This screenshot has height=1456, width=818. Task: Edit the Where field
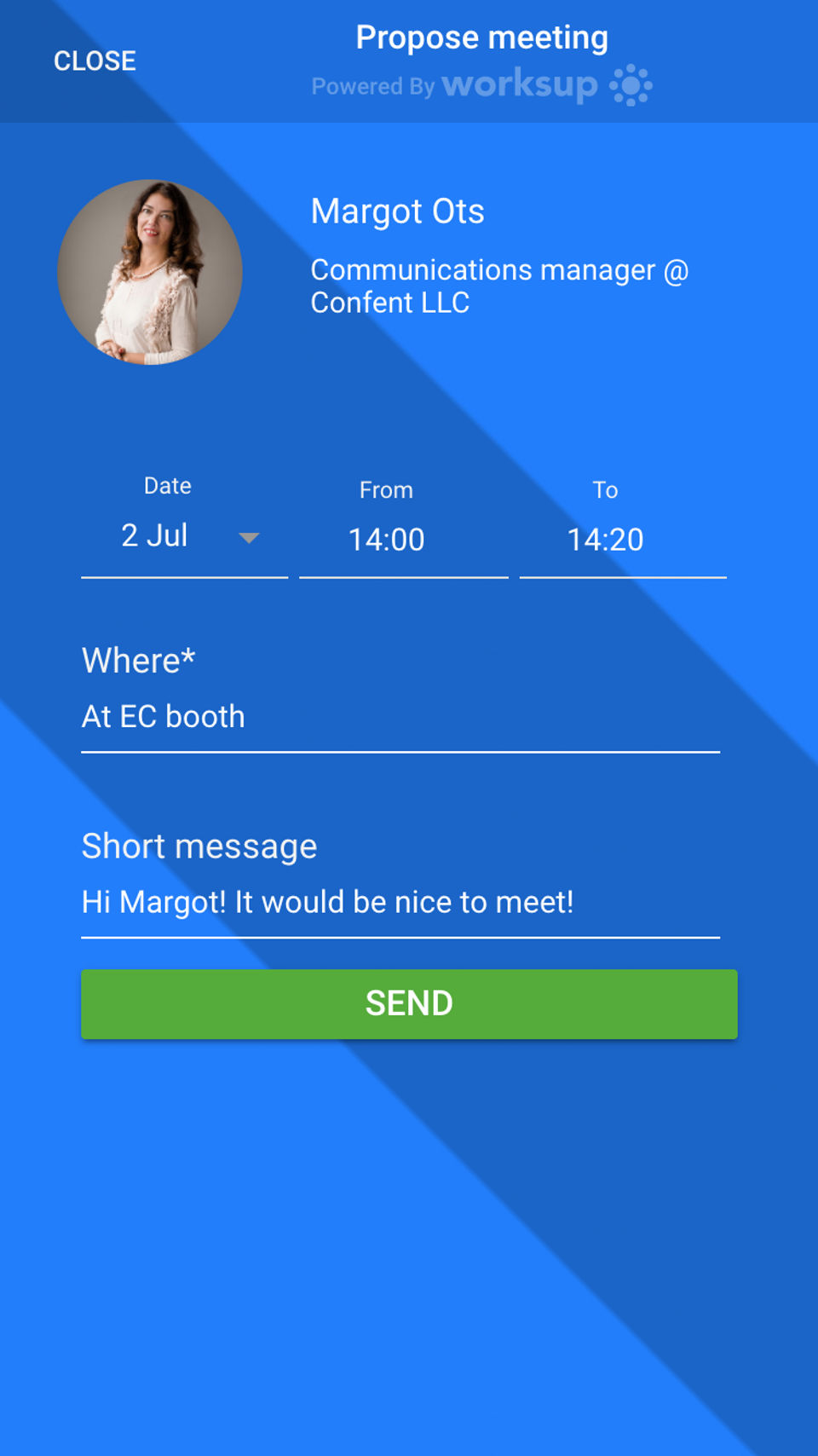tap(400, 717)
